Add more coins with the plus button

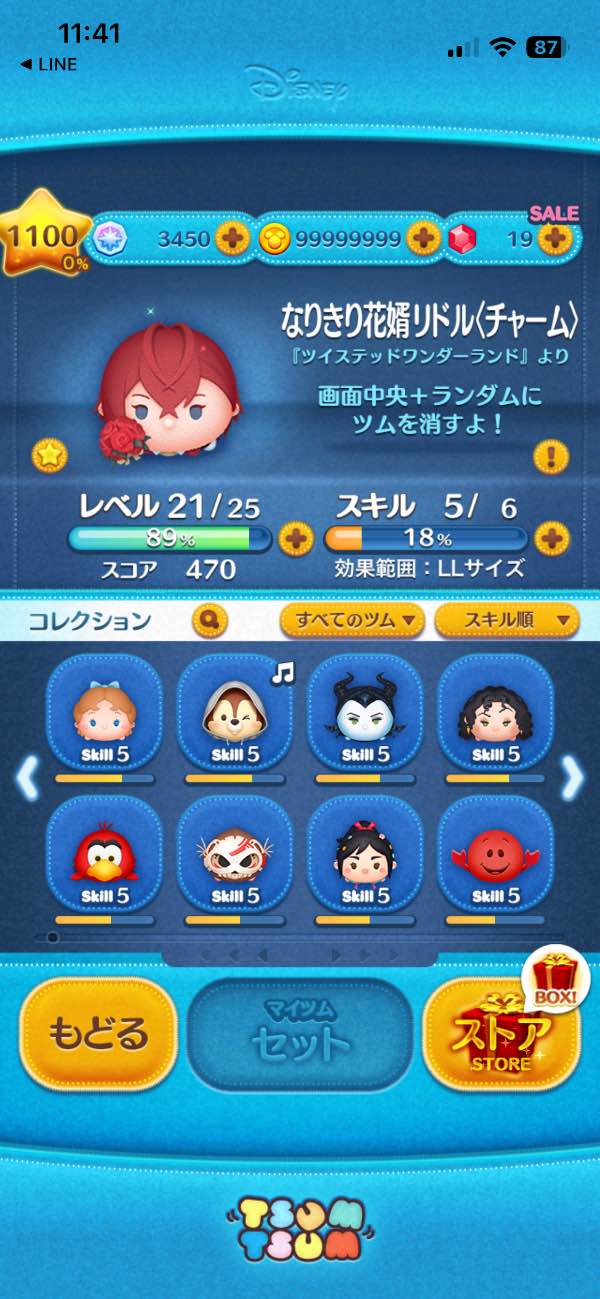pyautogui.click(x=423, y=238)
